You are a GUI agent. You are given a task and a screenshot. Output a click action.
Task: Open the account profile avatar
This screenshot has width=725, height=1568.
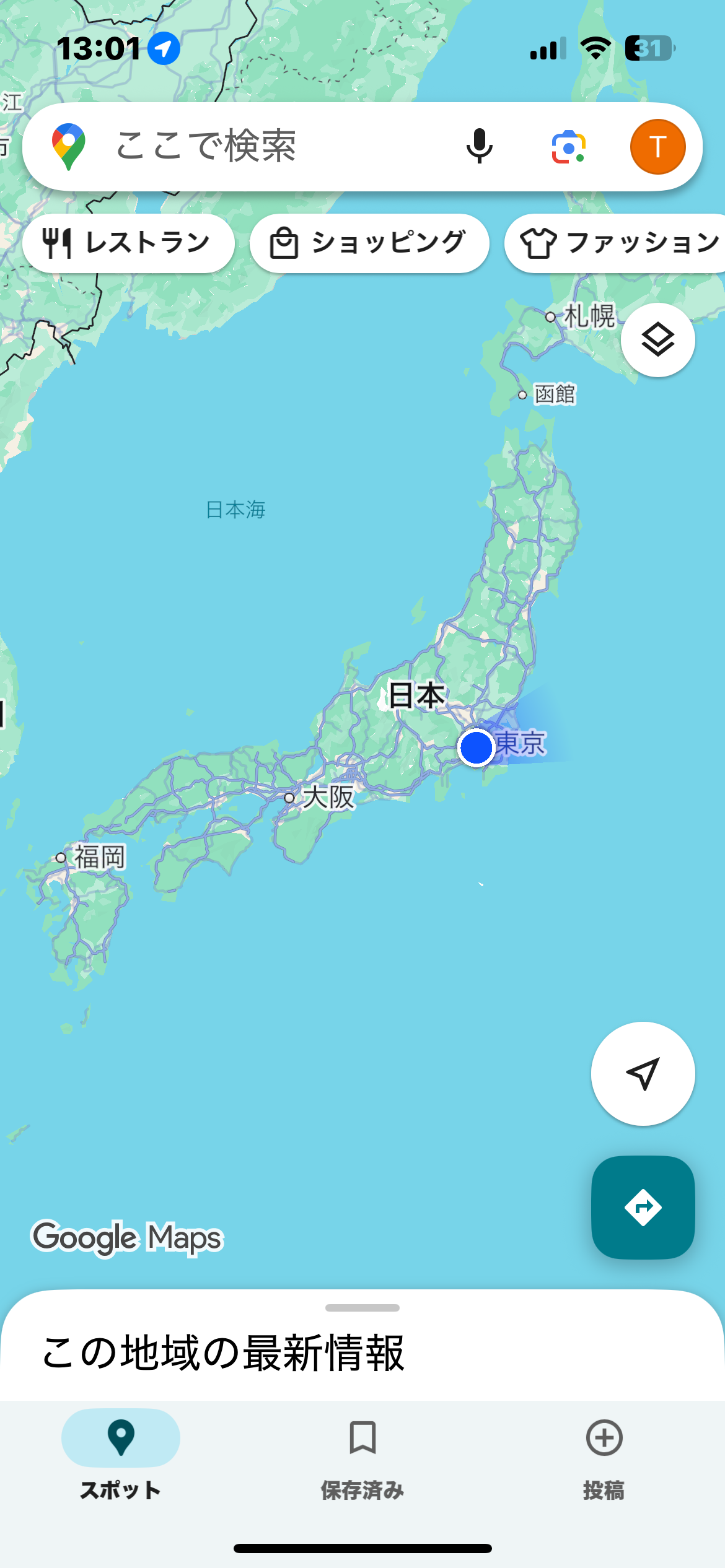coord(657,147)
